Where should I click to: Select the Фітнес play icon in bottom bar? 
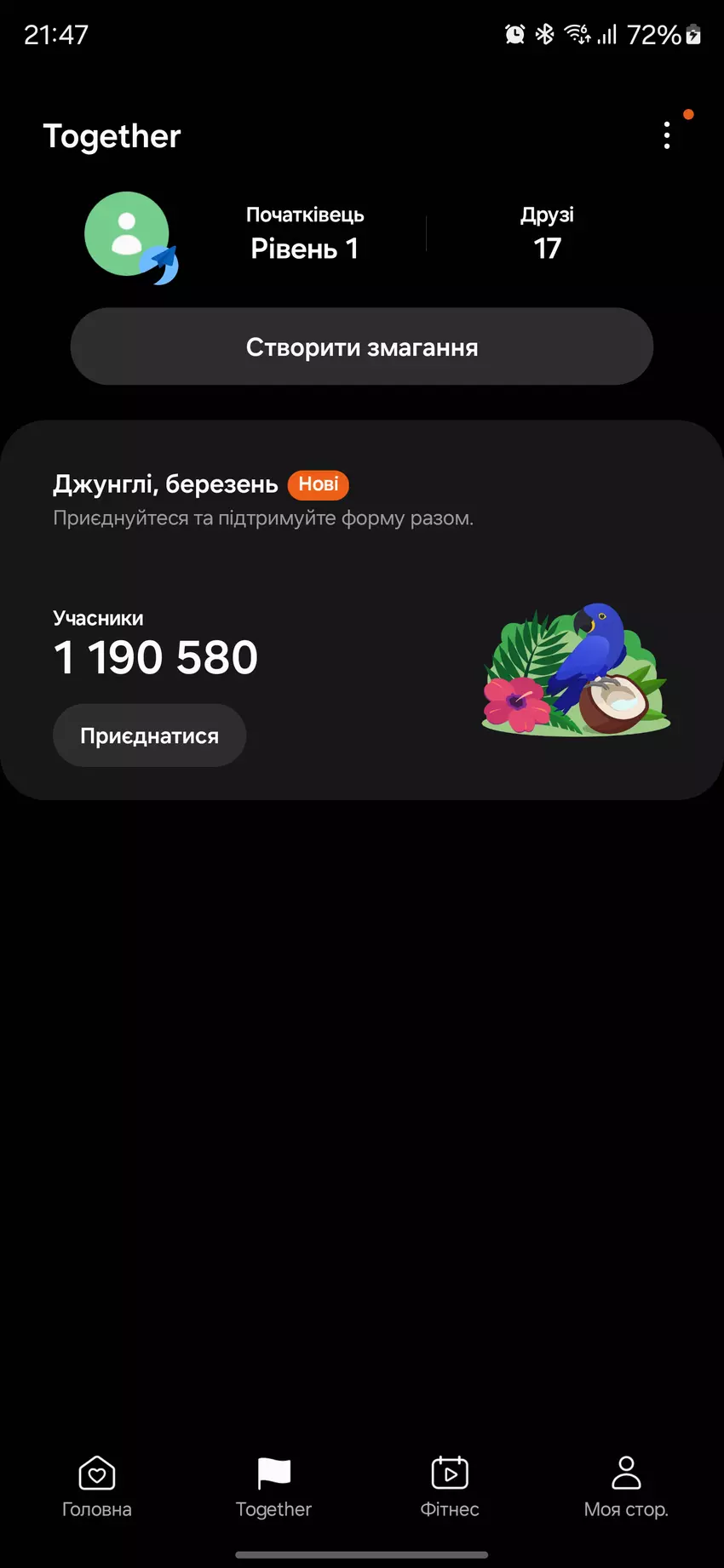(450, 1472)
